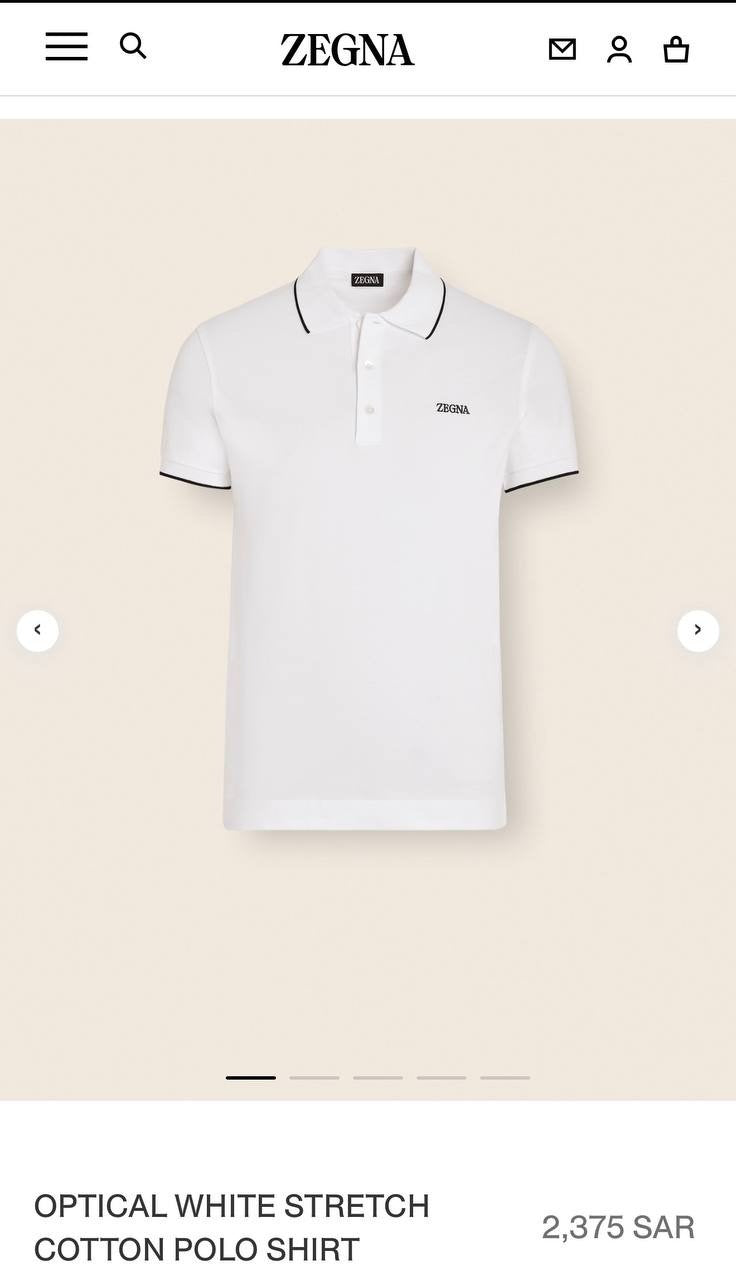Go to the ZEGNA home logo

pos(347,50)
